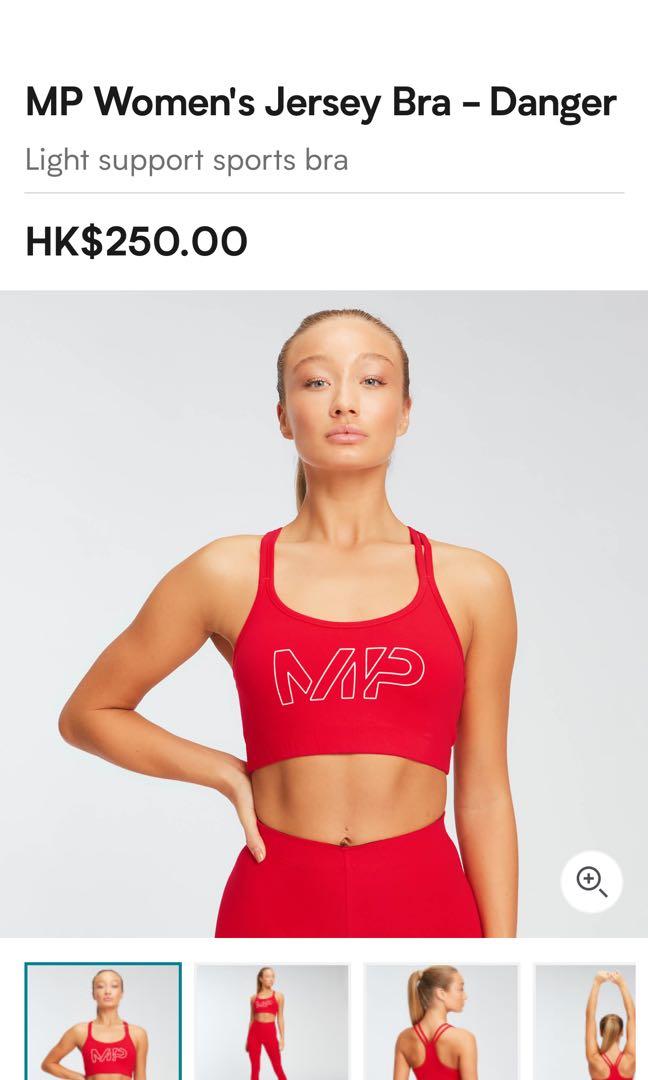Select the third thumbnail showing the back straps
The height and width of the screenshot is (1080, 648).
(x=441, y=1022)
